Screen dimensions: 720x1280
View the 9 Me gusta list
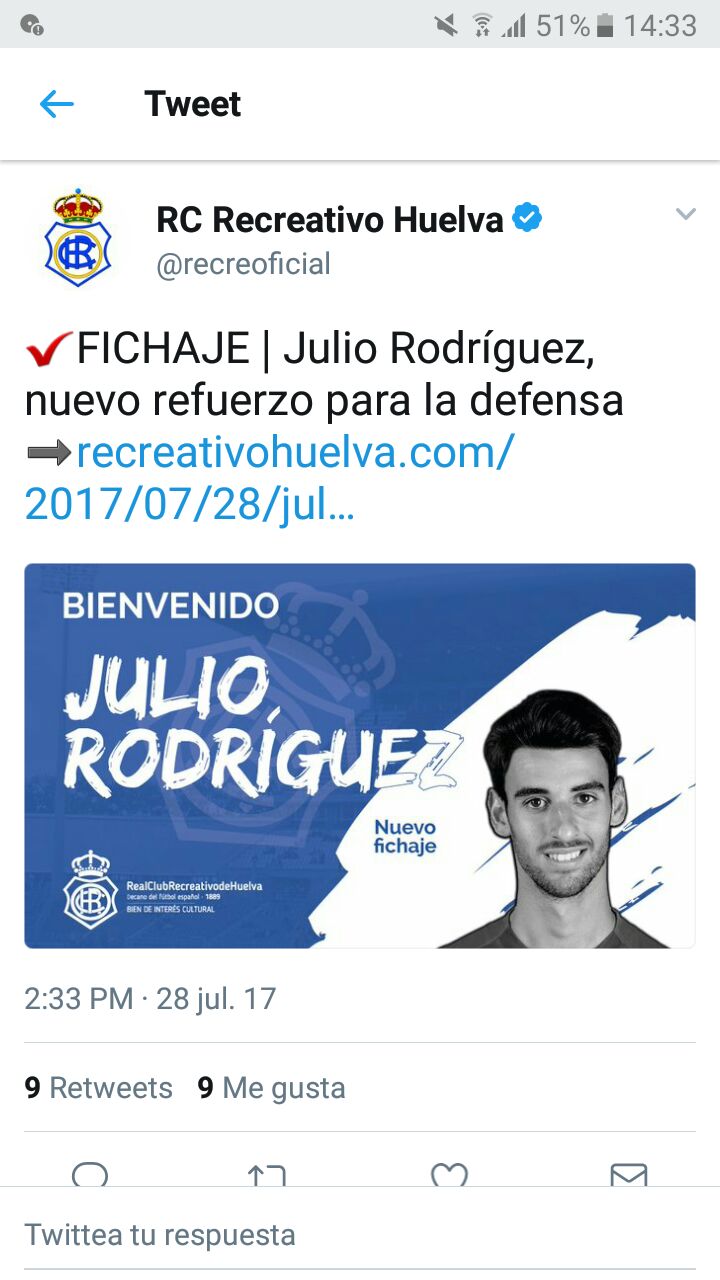(271, 1088)
